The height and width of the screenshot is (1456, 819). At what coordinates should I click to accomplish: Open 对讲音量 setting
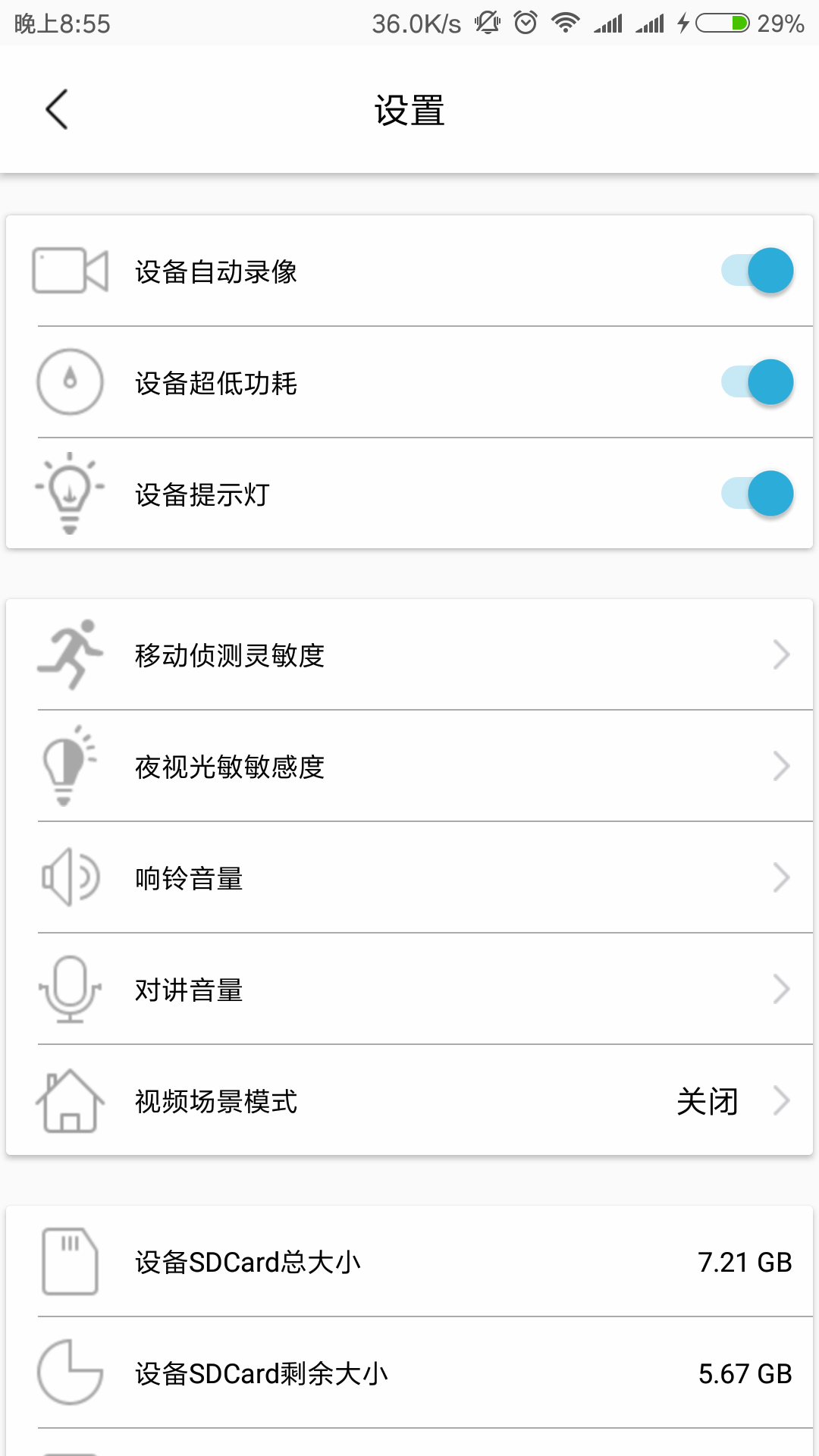click(x=409, y=990)
